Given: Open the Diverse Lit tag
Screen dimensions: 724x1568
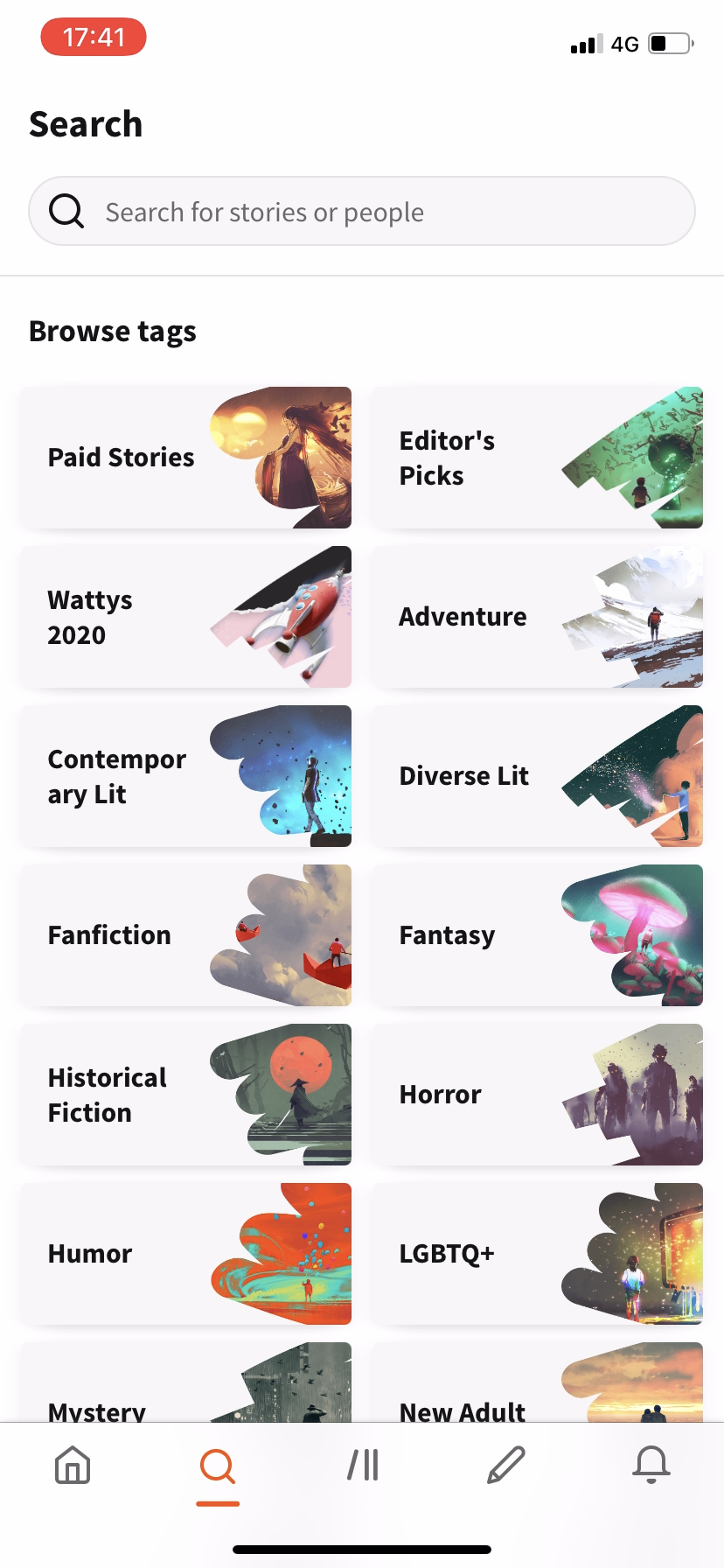Looking at the screenshot, I should [536, 775].
